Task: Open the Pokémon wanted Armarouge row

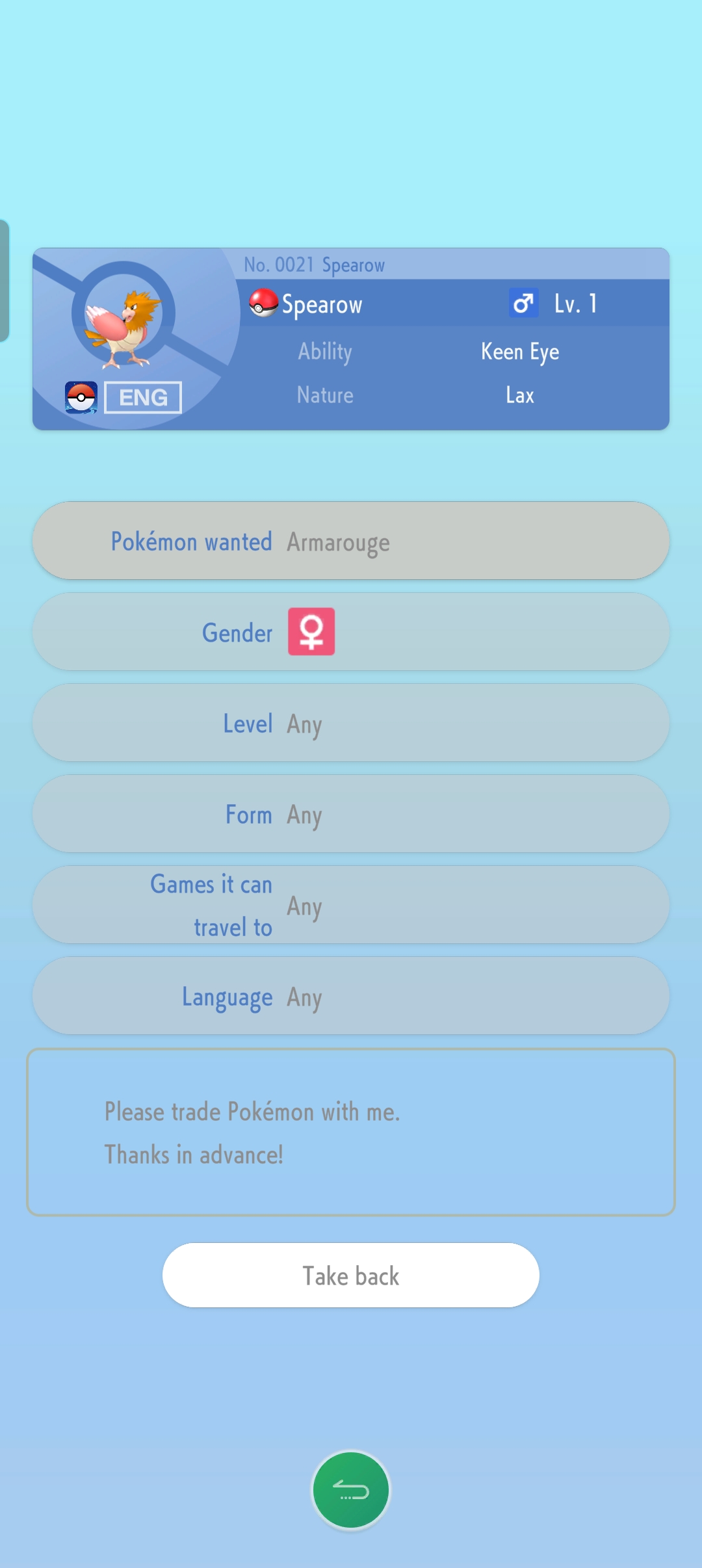Action: tap(351, 541)
